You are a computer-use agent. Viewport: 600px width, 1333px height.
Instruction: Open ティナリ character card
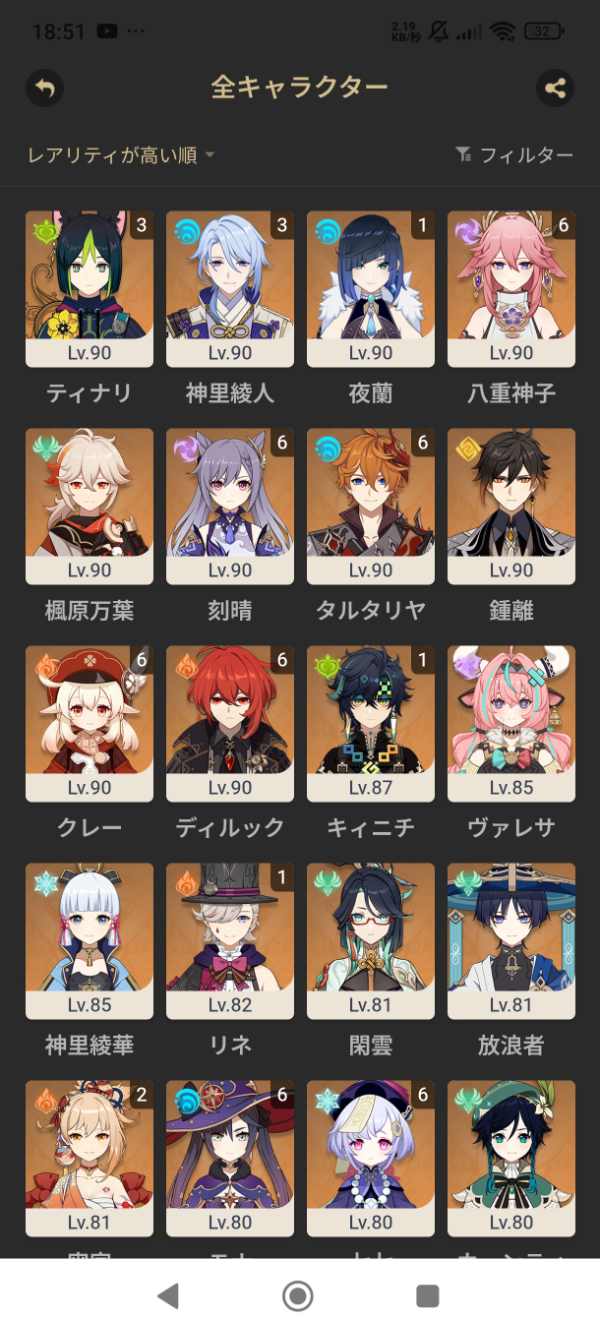(89, 288)
